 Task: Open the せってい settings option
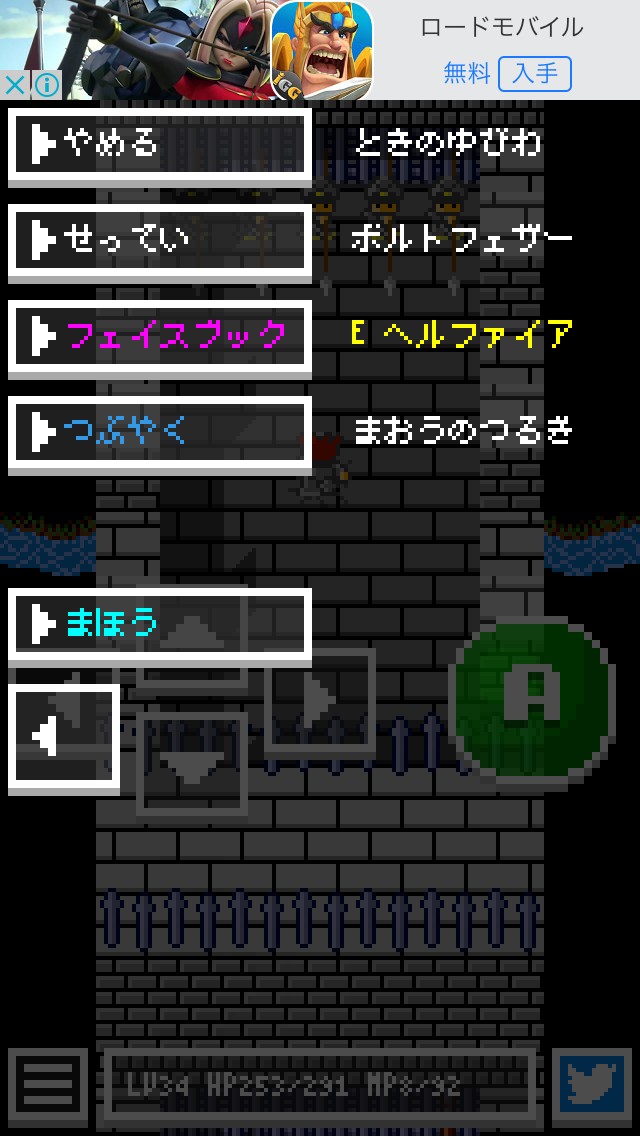coord(159,240)
